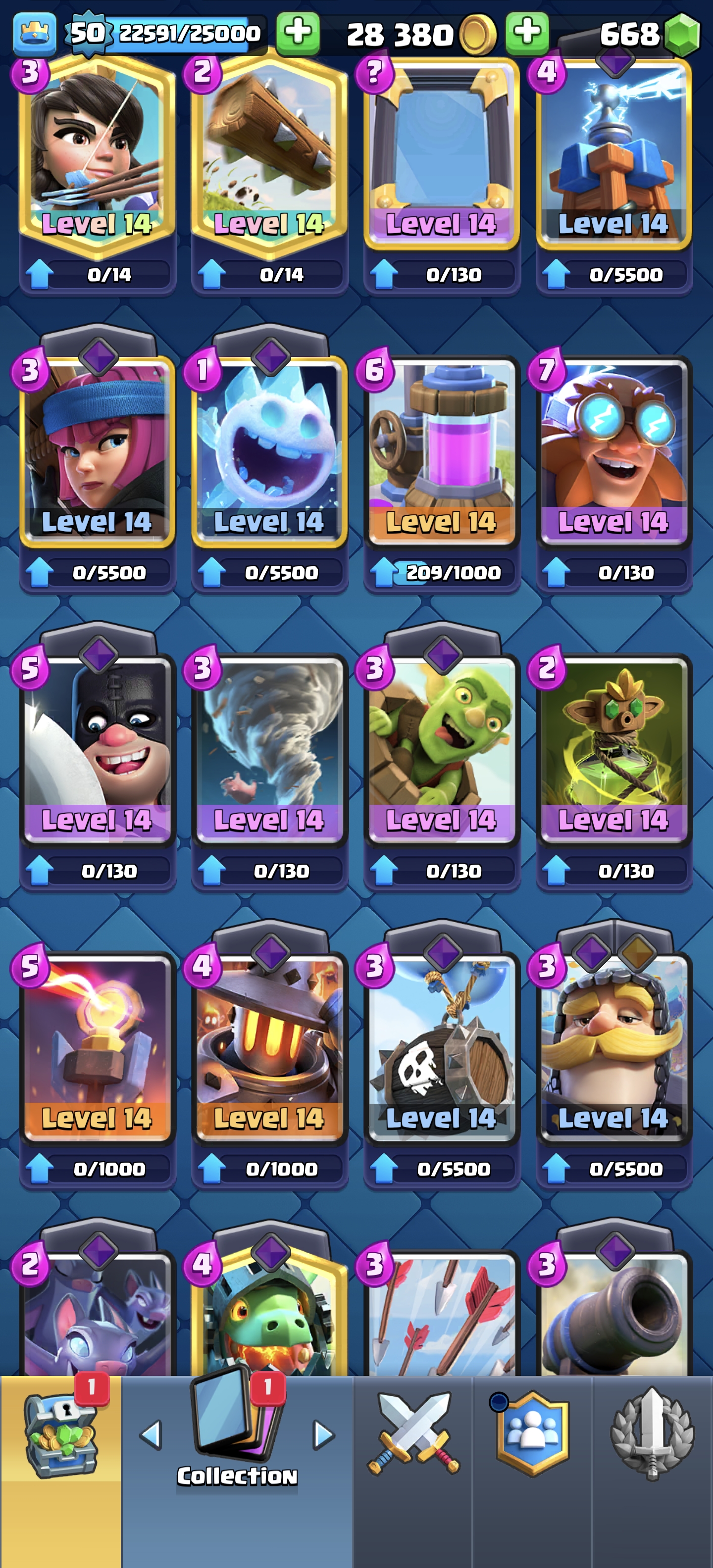Open the events sword-and-laurel tab
The width and height of the screenshot is (713, 1568).
pyautogui.click(x=652, y=1433)
